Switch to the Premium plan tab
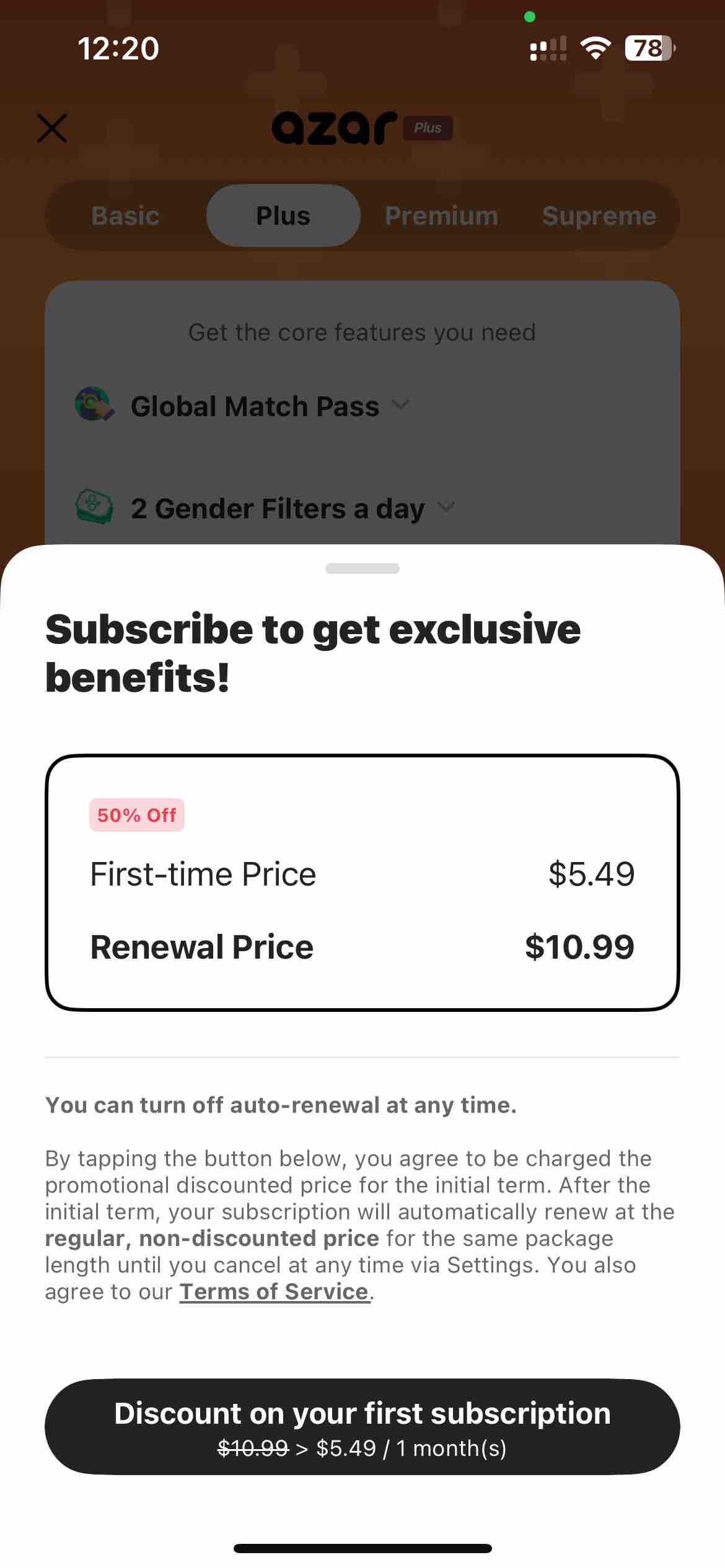Screen dimensions: 725x1568 tap(441, 216)
